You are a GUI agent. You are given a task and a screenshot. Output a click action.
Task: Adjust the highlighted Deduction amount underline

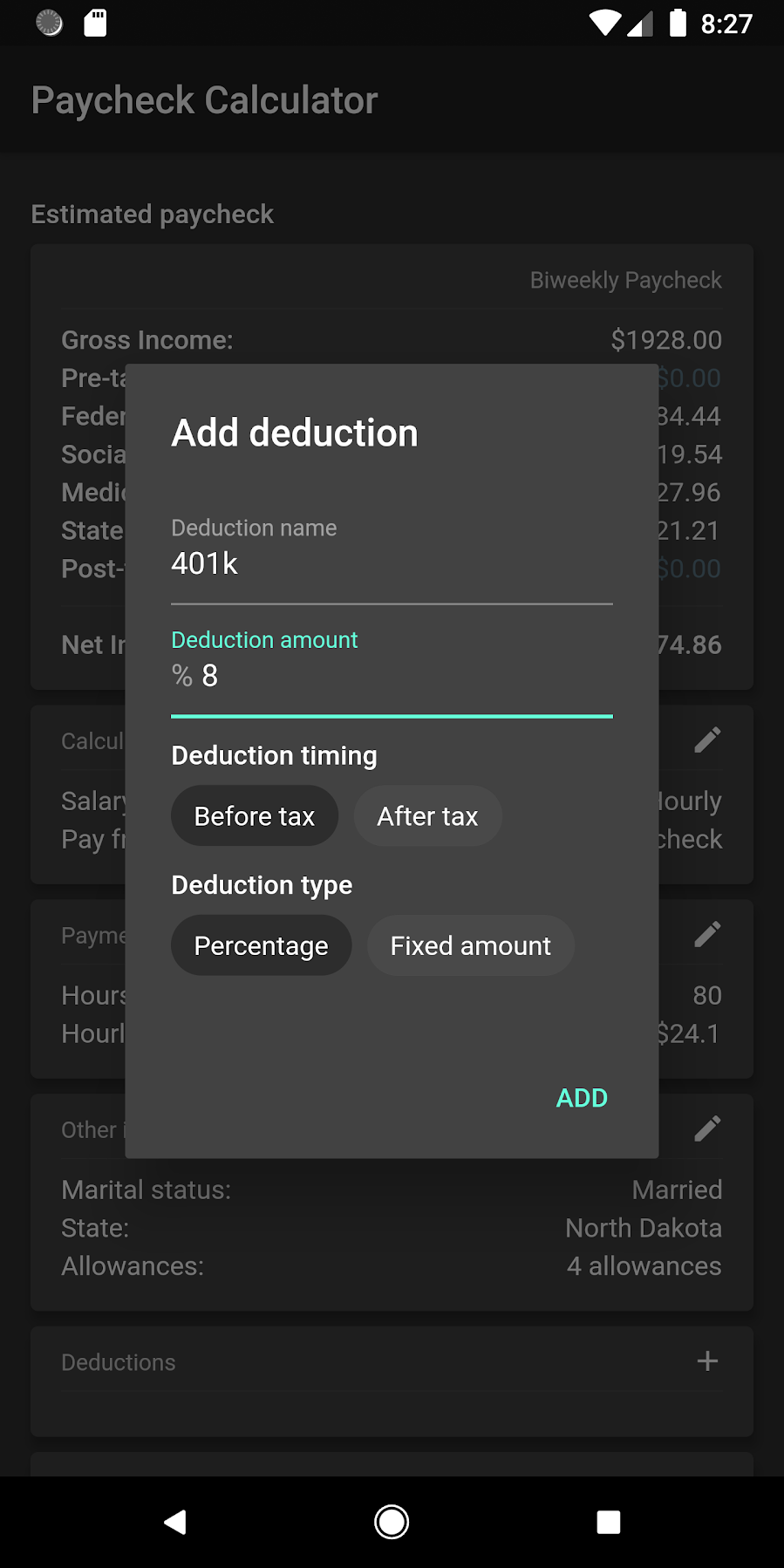click(x=392, y=715)
